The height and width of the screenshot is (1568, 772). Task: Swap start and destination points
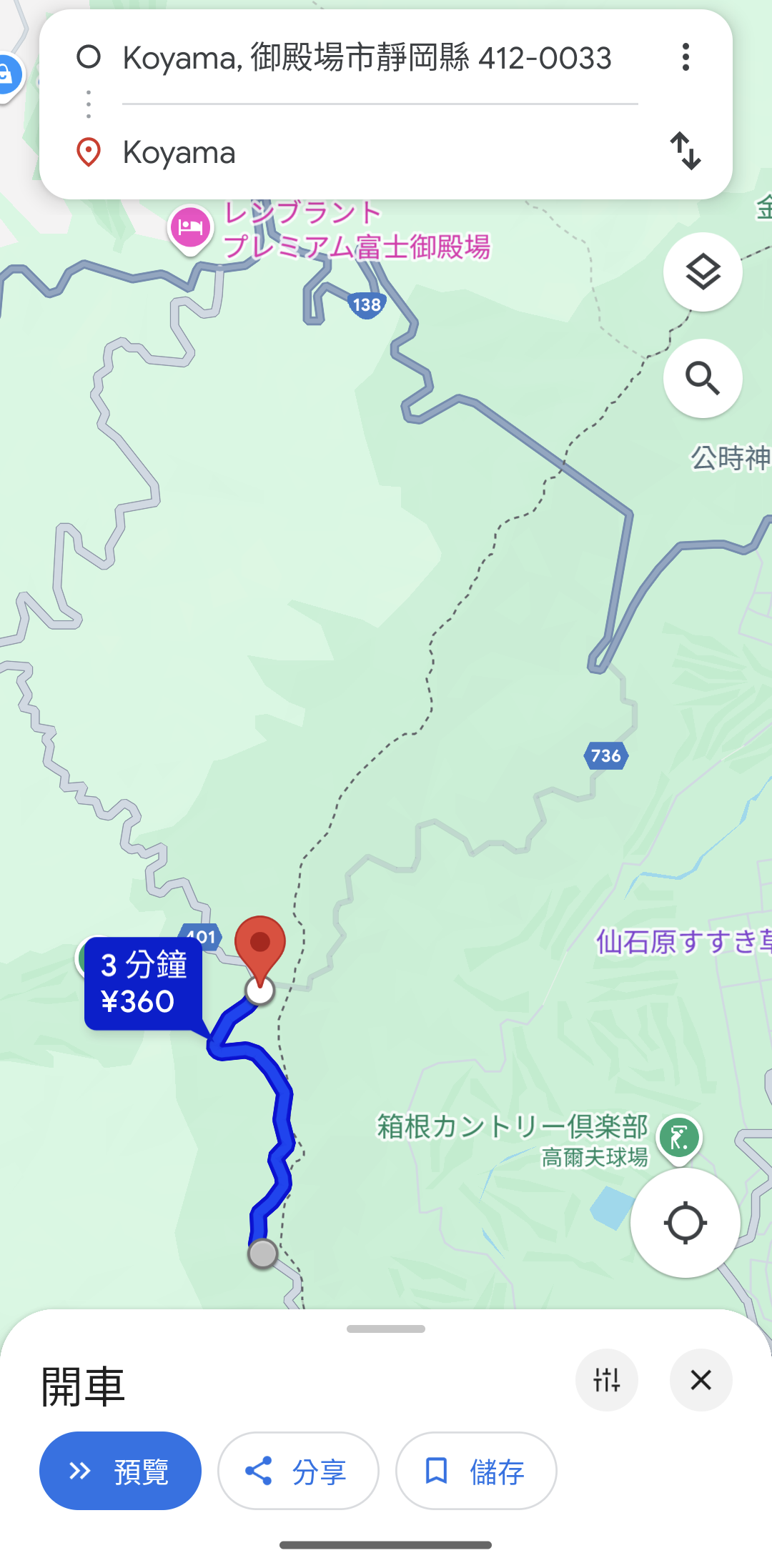click(x=685, y=151)
